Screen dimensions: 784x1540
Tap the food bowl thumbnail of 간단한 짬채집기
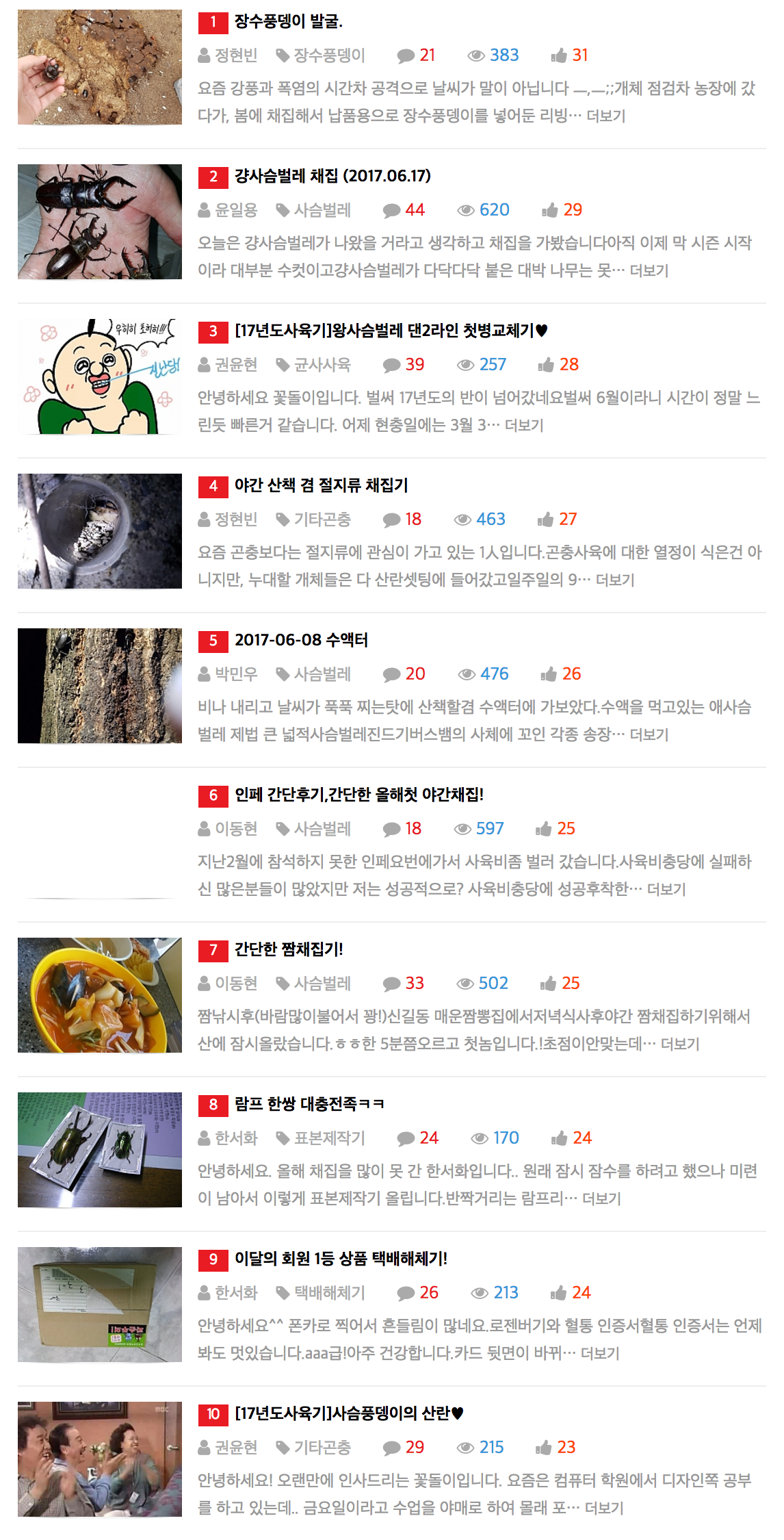pos(100,995)
